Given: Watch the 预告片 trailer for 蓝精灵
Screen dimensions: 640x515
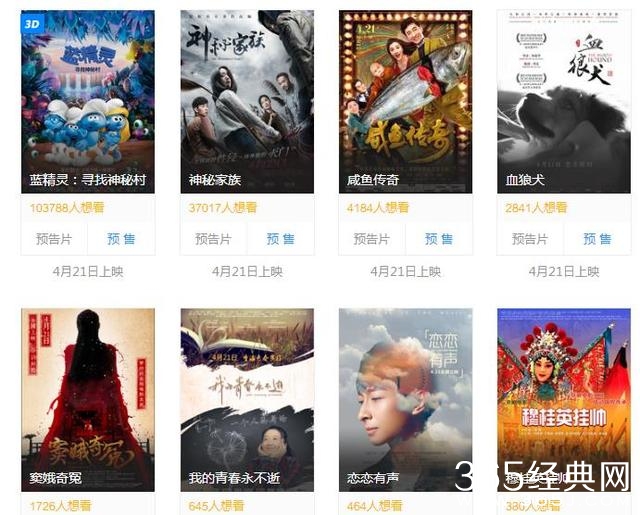Looking at the screenshot, I should [x=54, y=239].
